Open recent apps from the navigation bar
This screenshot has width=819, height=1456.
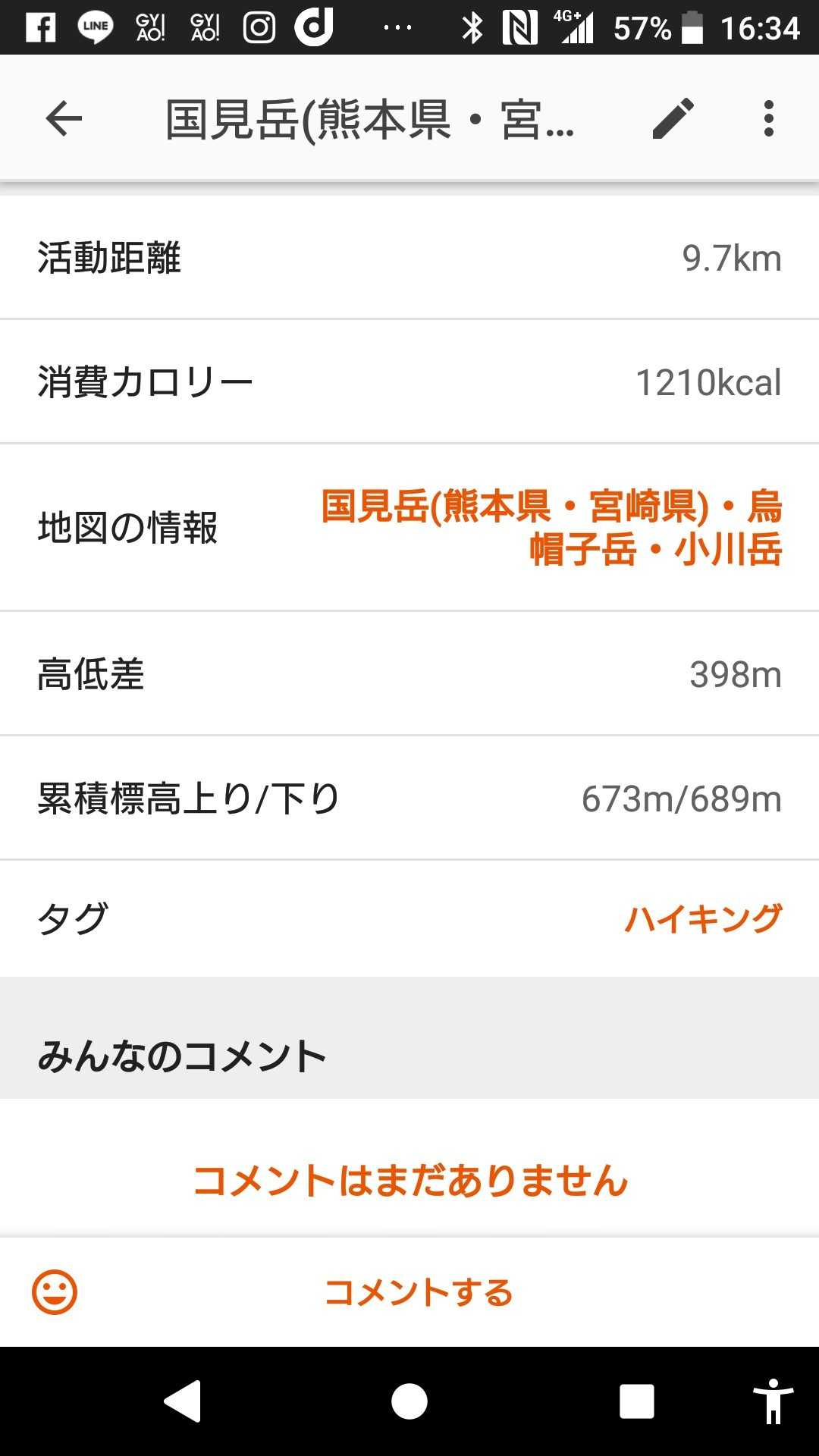click(637, 1401)
